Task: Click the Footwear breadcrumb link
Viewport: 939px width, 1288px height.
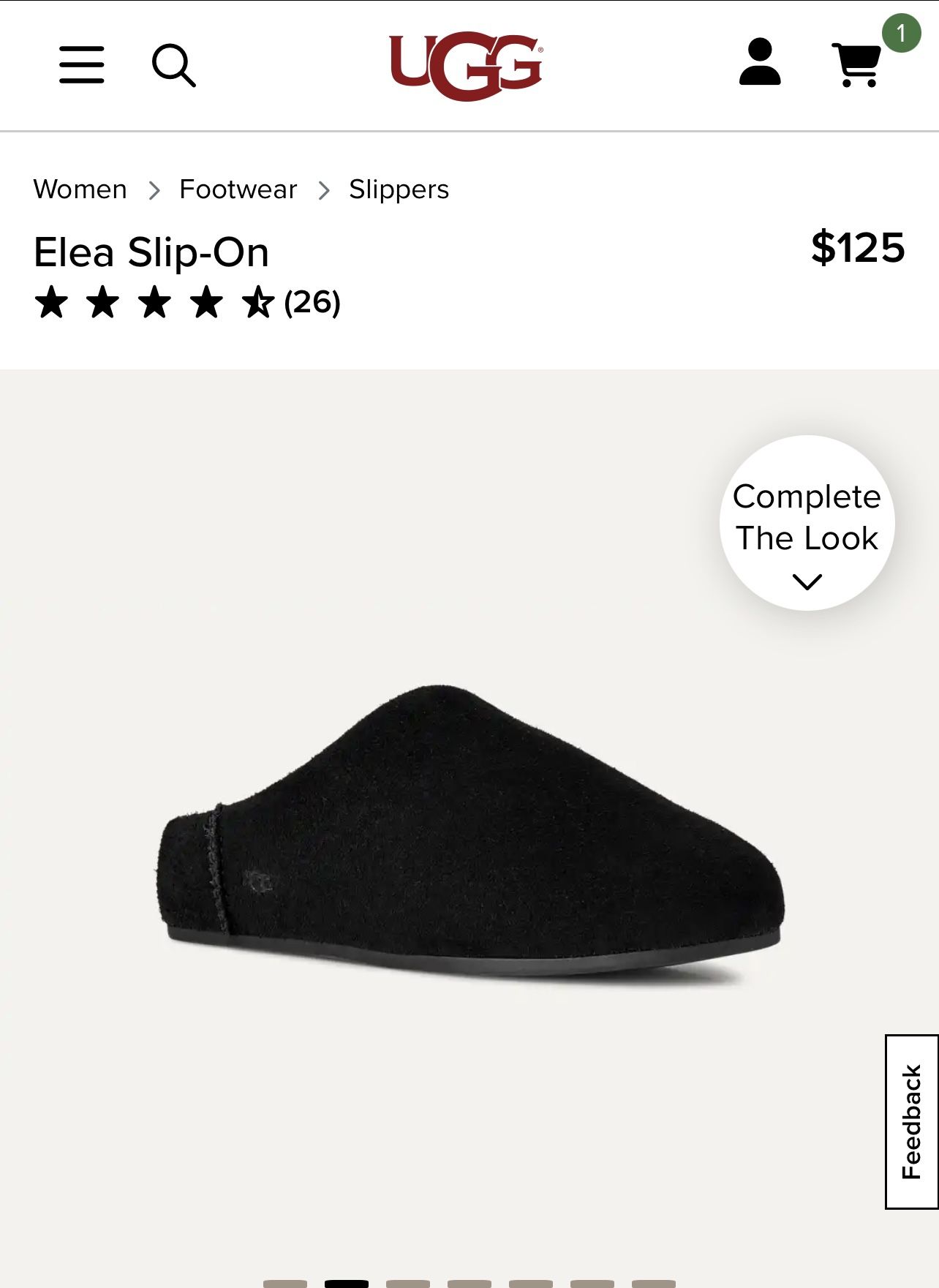Action: (x=238, y=189)
